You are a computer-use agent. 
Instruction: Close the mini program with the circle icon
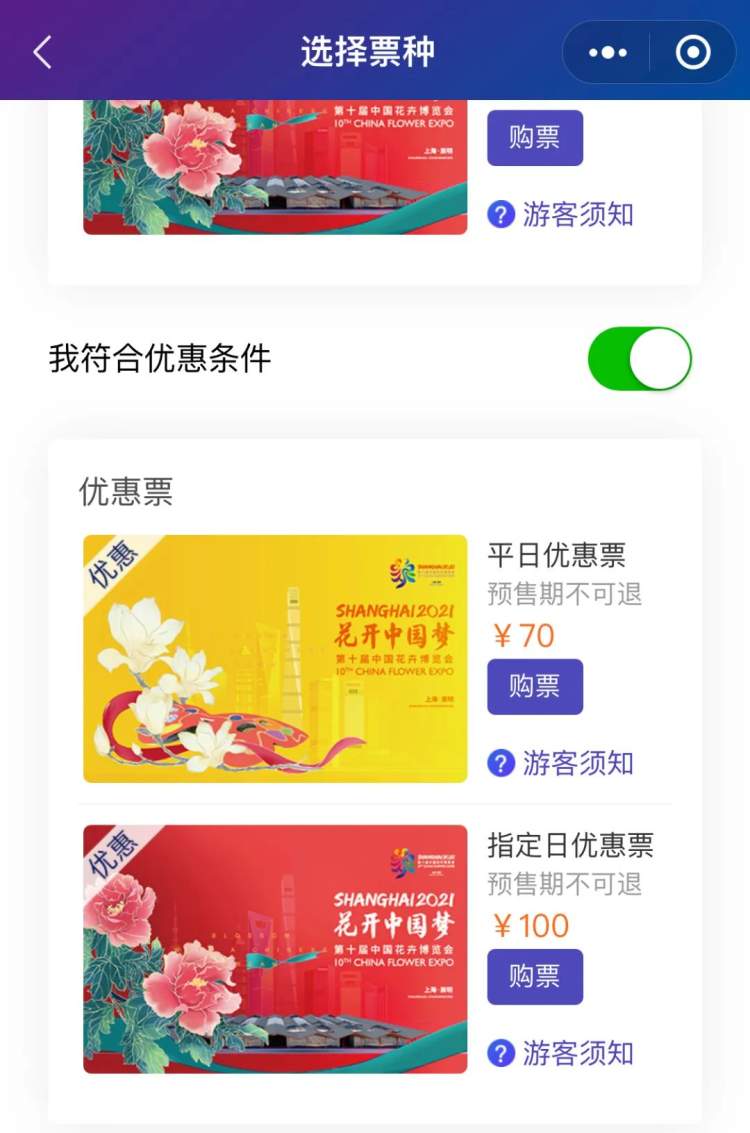pyautogui.click(x=693, y=52)
